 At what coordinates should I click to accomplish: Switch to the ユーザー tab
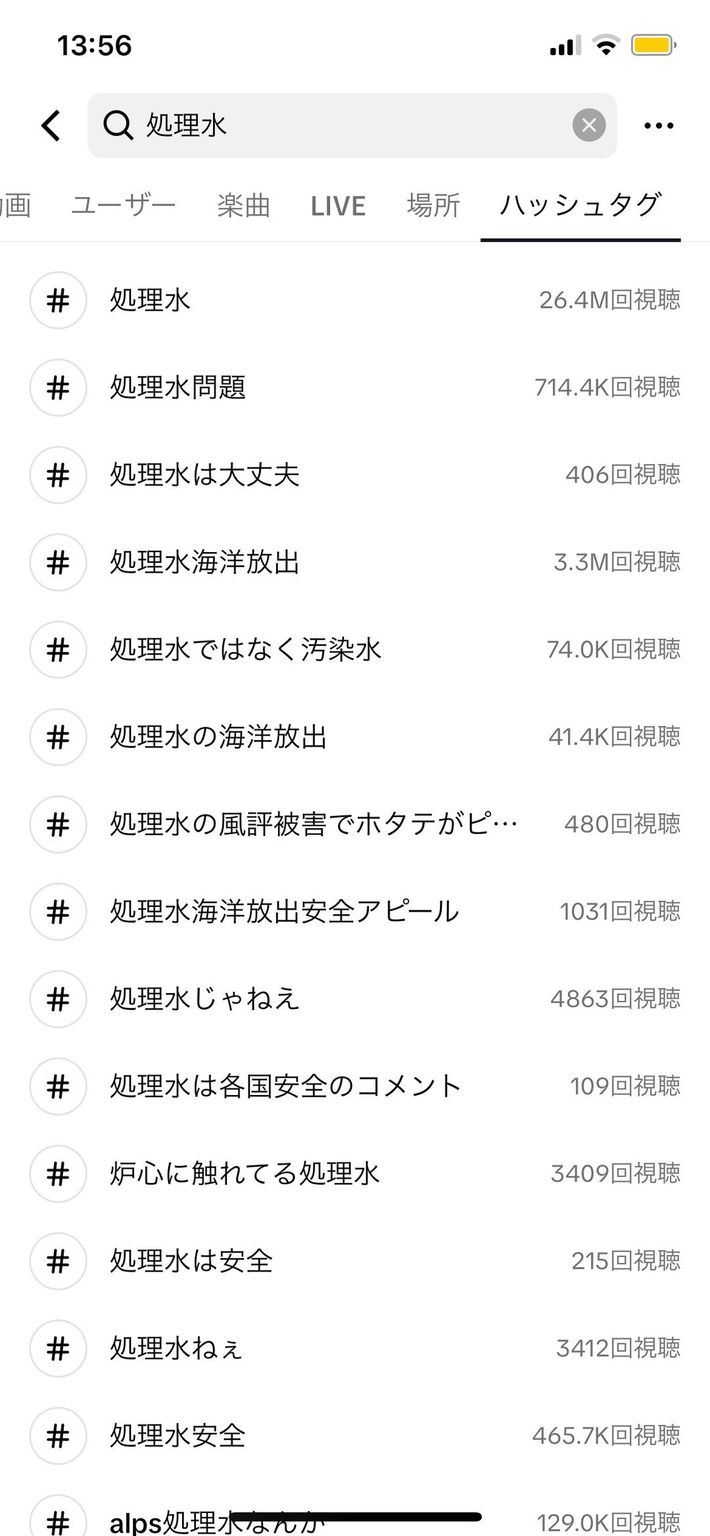(123, 206)
